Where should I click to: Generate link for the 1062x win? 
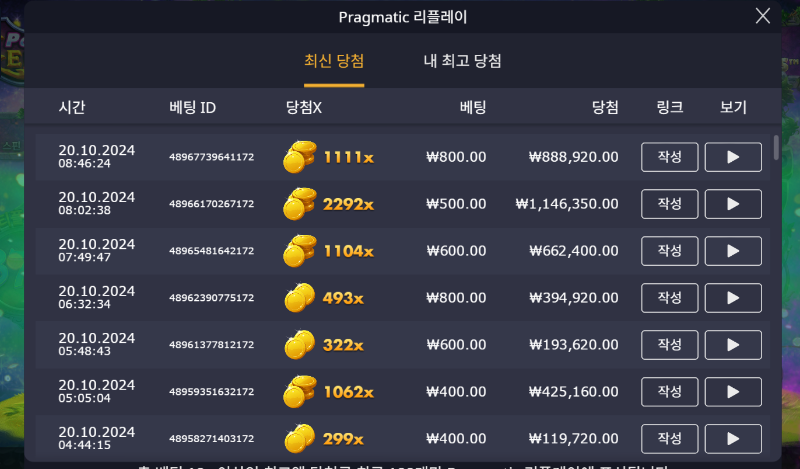669,392
